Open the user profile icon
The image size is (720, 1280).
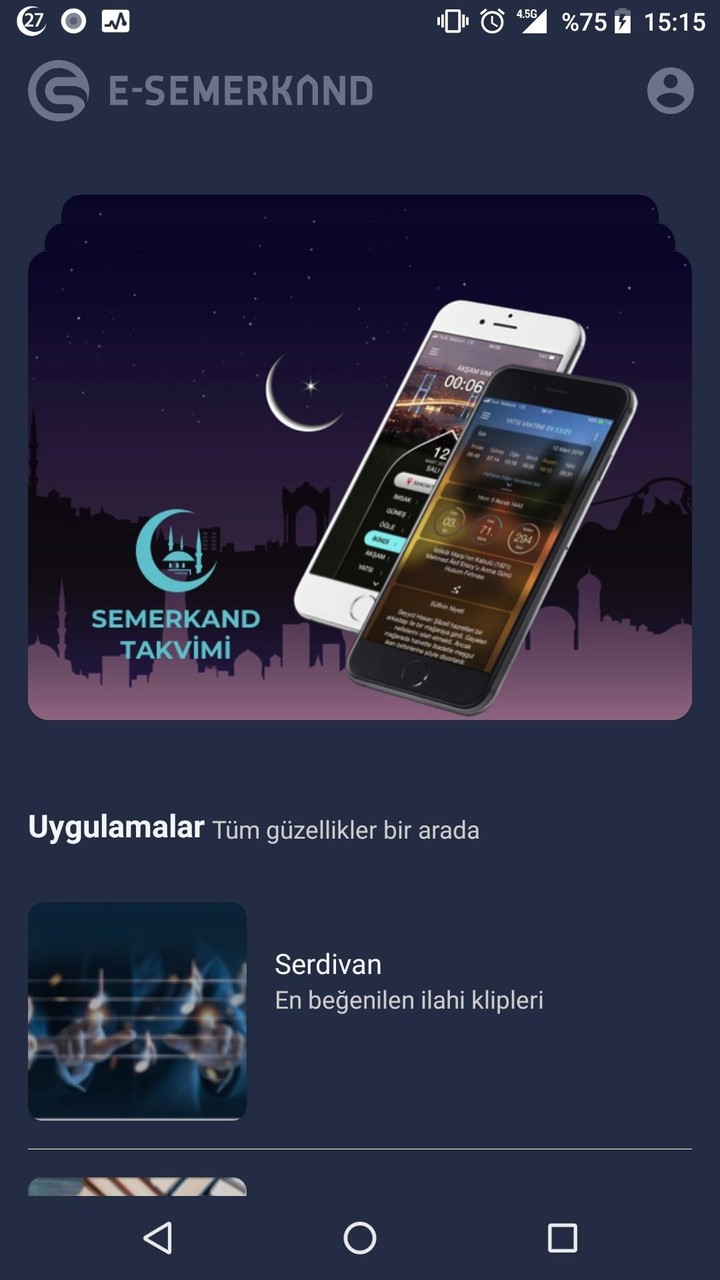670,91
